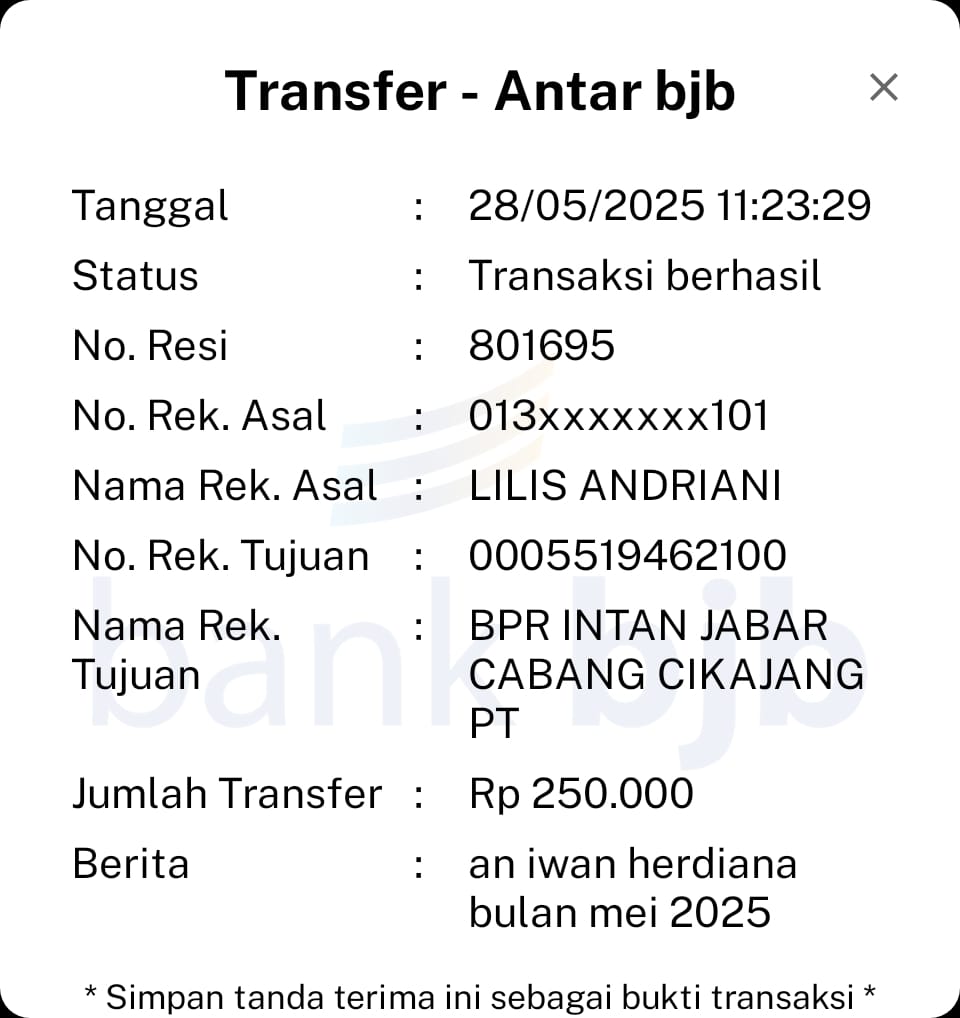The height and width of the screenshot is (1018, 960).
Task: Close the Transfer - Antar bjb receipt
Action: (884, 87)
